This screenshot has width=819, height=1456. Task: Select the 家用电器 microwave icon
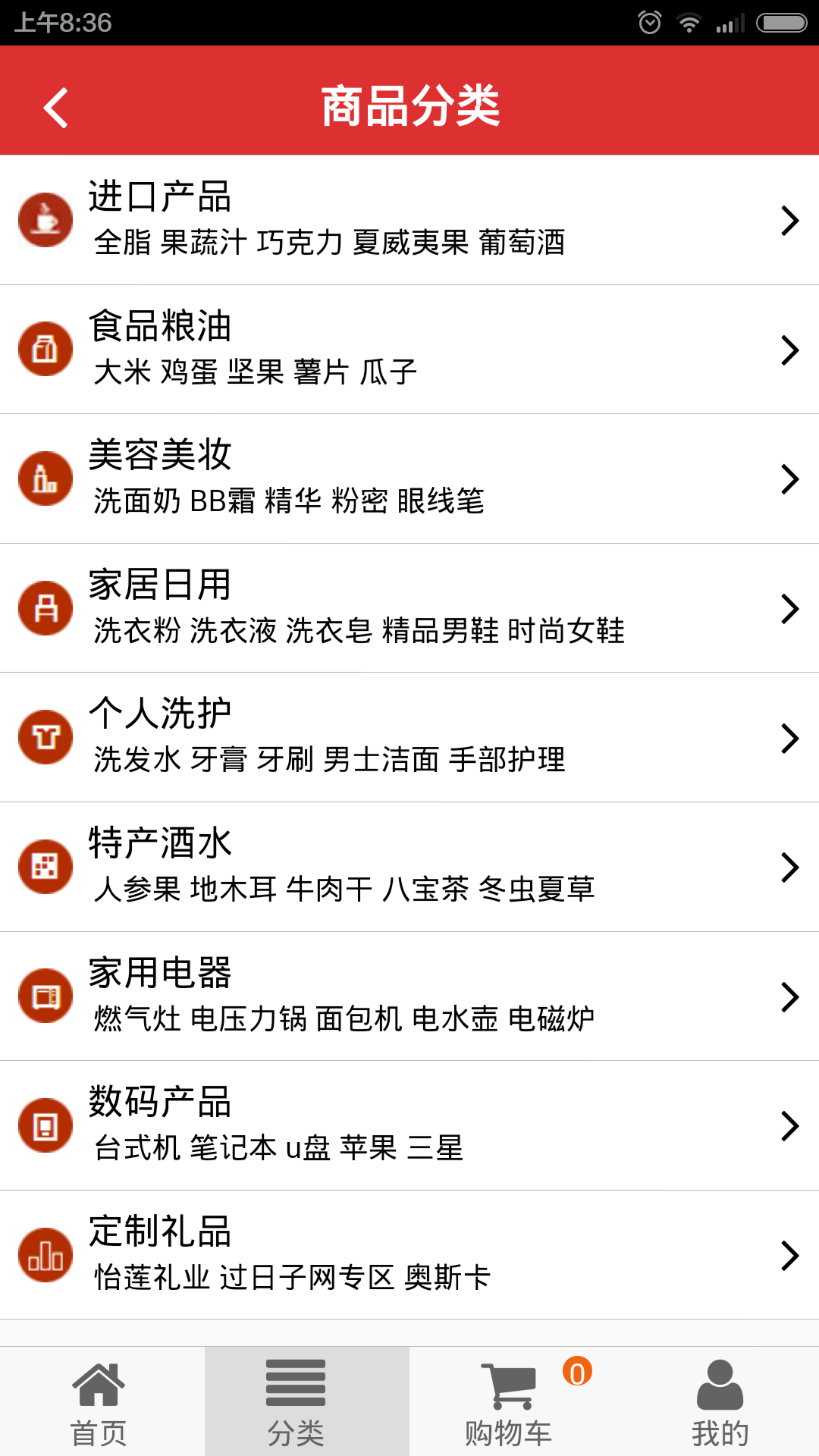[x=45, y=996]
